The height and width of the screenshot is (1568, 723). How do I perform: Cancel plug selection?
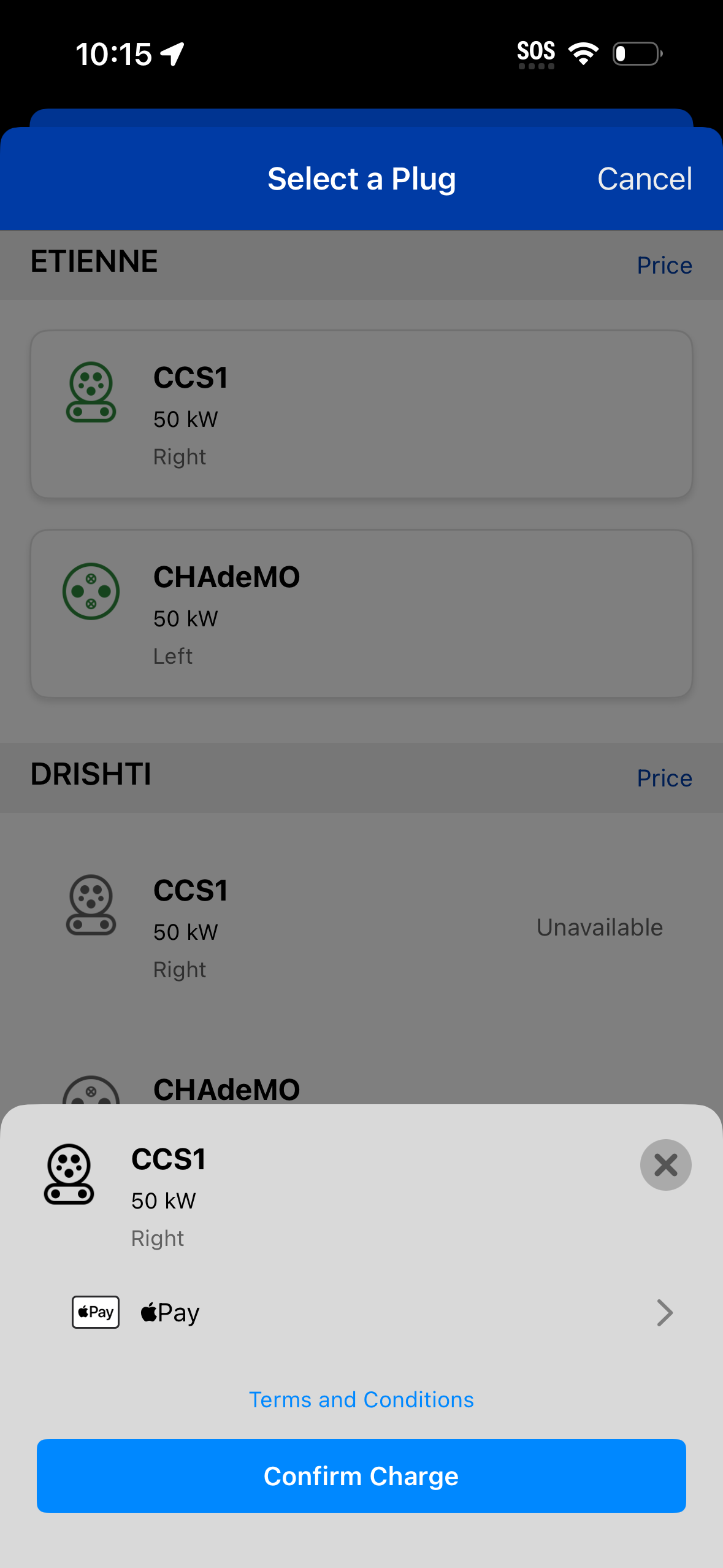pyautogui.click(x=645, y=179)
